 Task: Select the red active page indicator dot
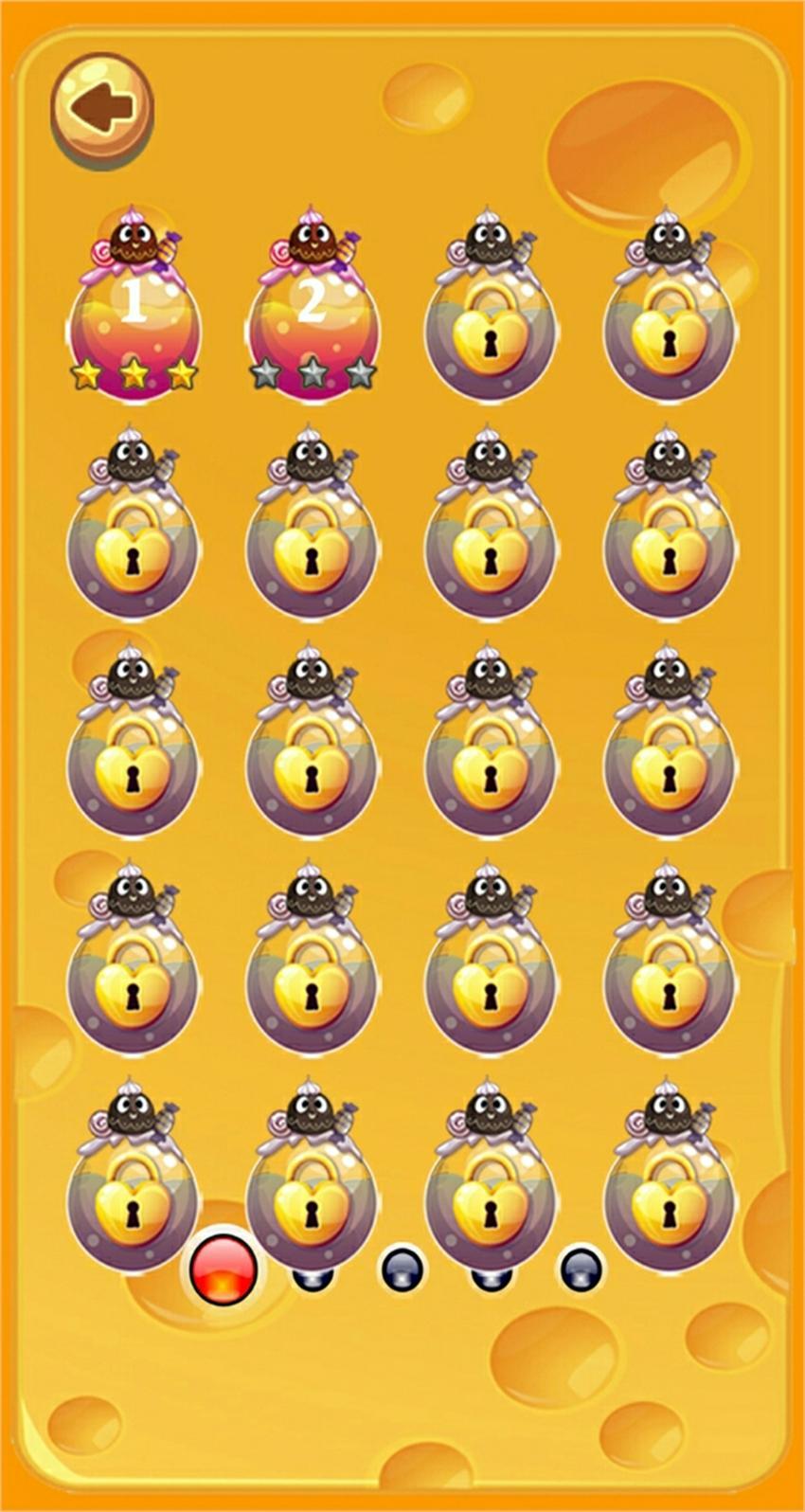pos(224,1269)
